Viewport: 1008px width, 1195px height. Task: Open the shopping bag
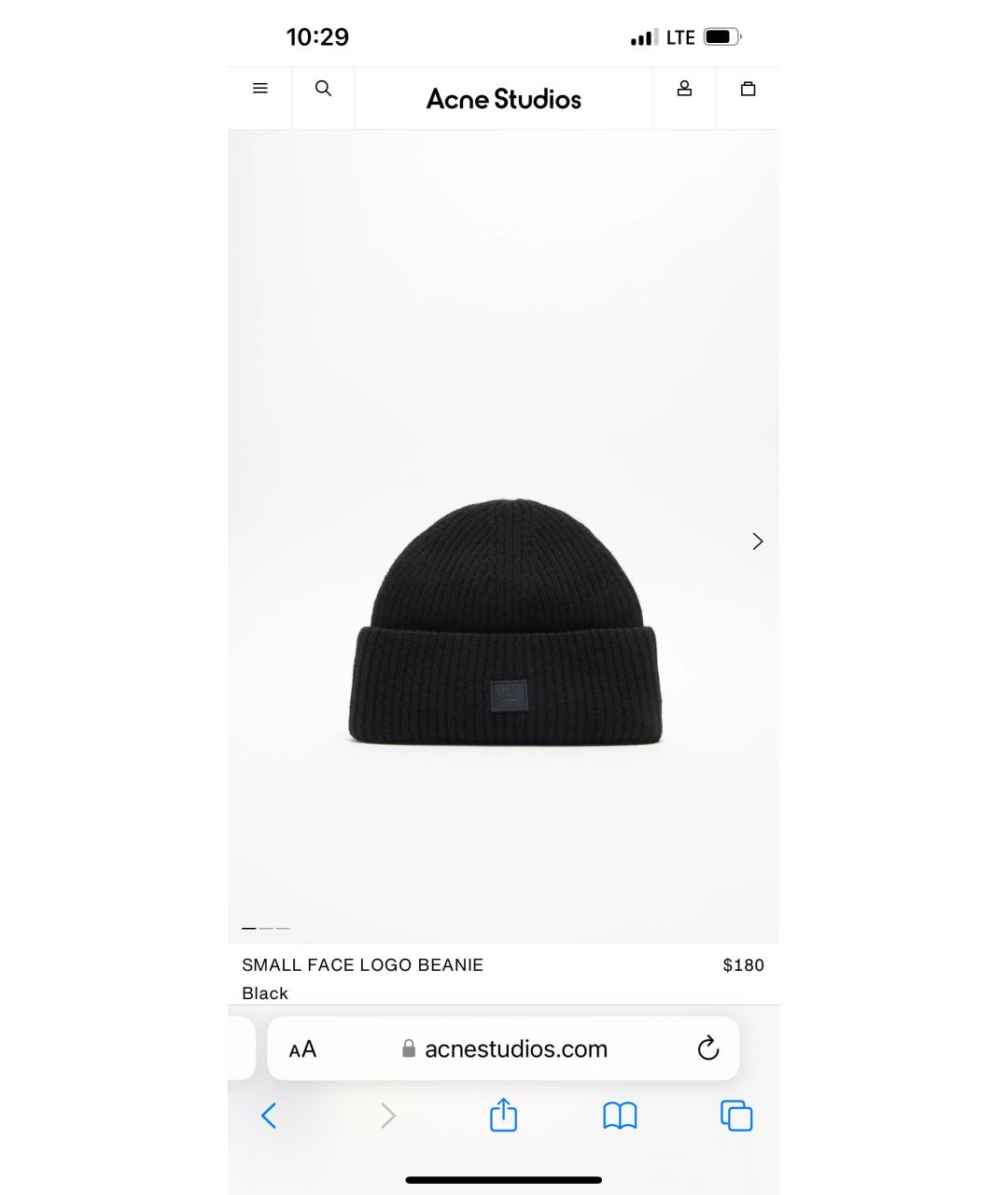click(748, 89)
